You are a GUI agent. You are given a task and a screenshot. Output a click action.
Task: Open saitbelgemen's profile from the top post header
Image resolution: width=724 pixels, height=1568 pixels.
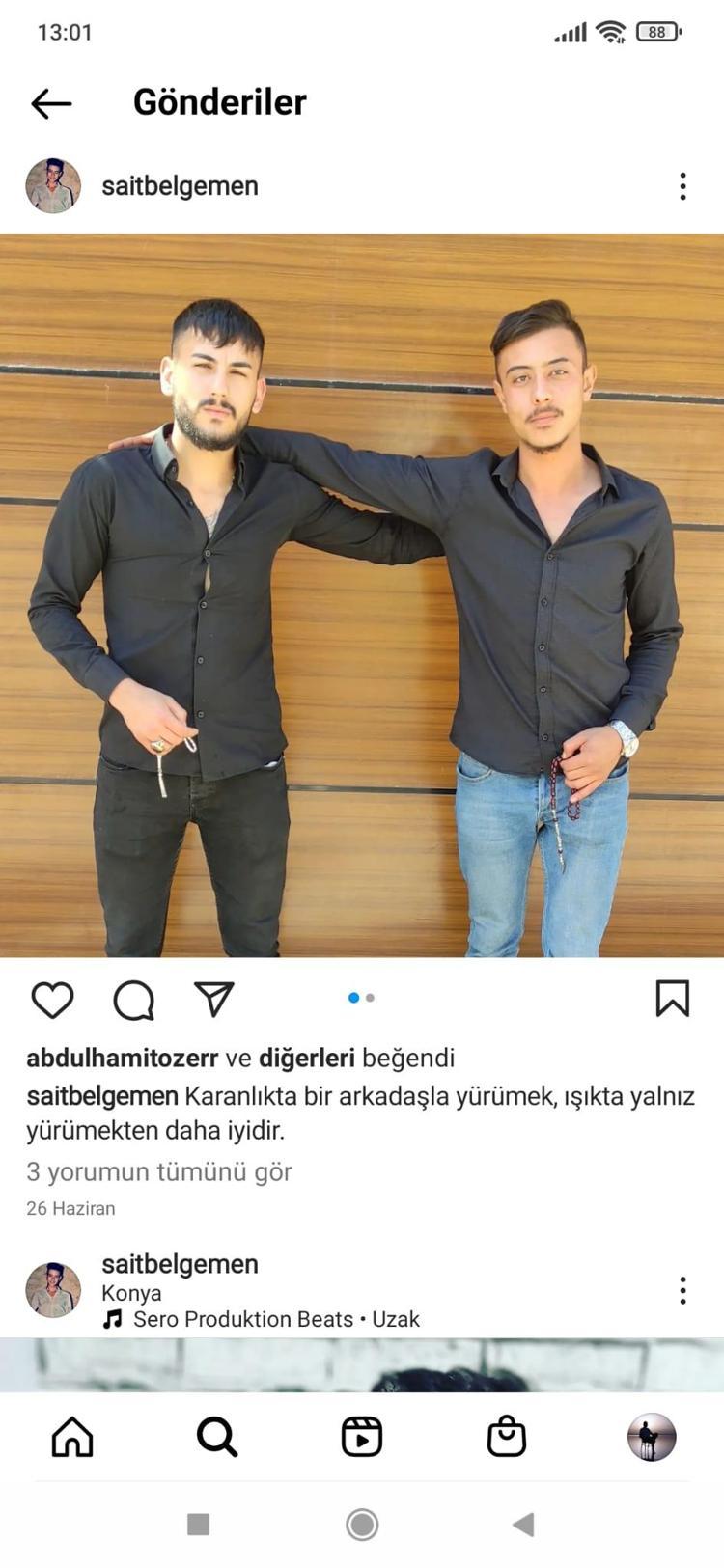coord(180,186)
